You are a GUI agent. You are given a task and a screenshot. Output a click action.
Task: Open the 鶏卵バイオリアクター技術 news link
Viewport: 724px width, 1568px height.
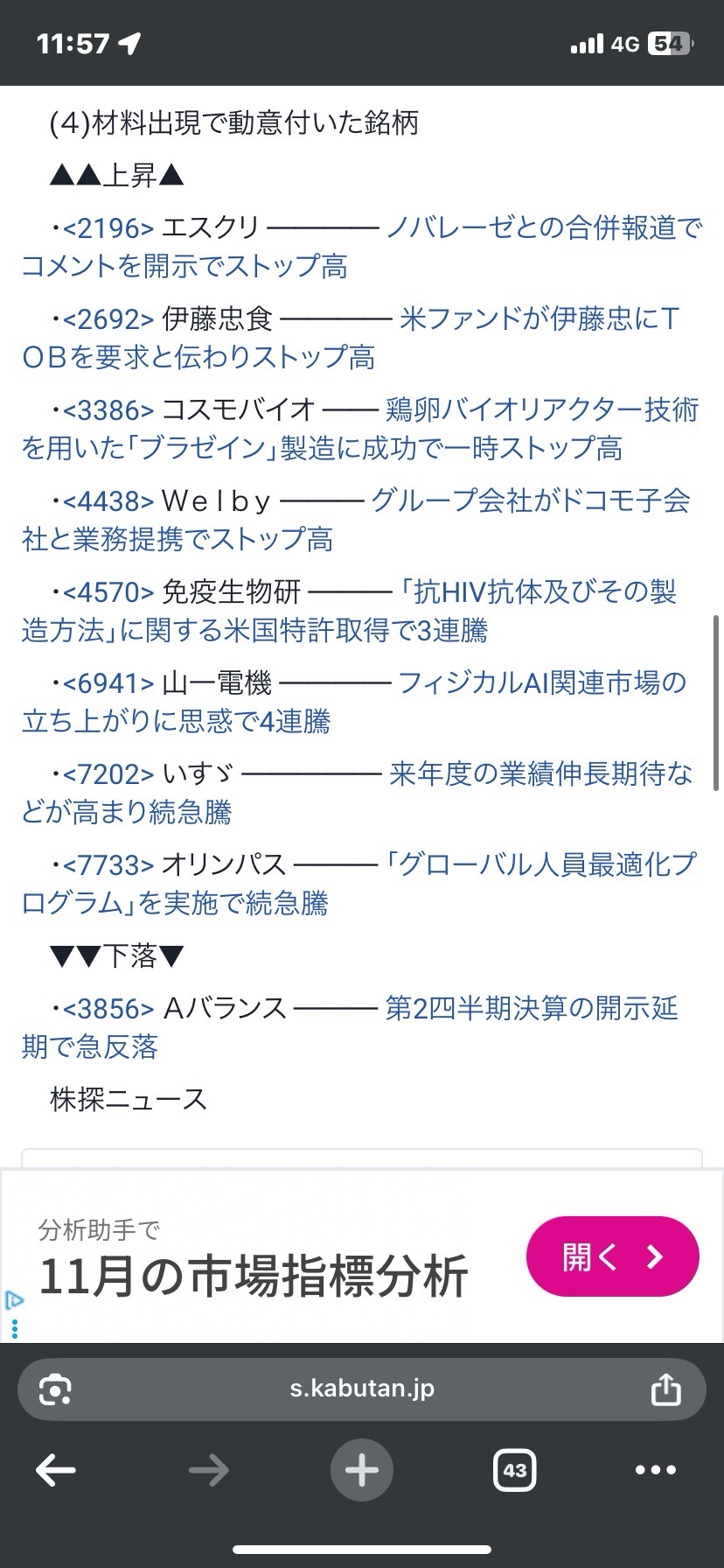pos(540,410)
